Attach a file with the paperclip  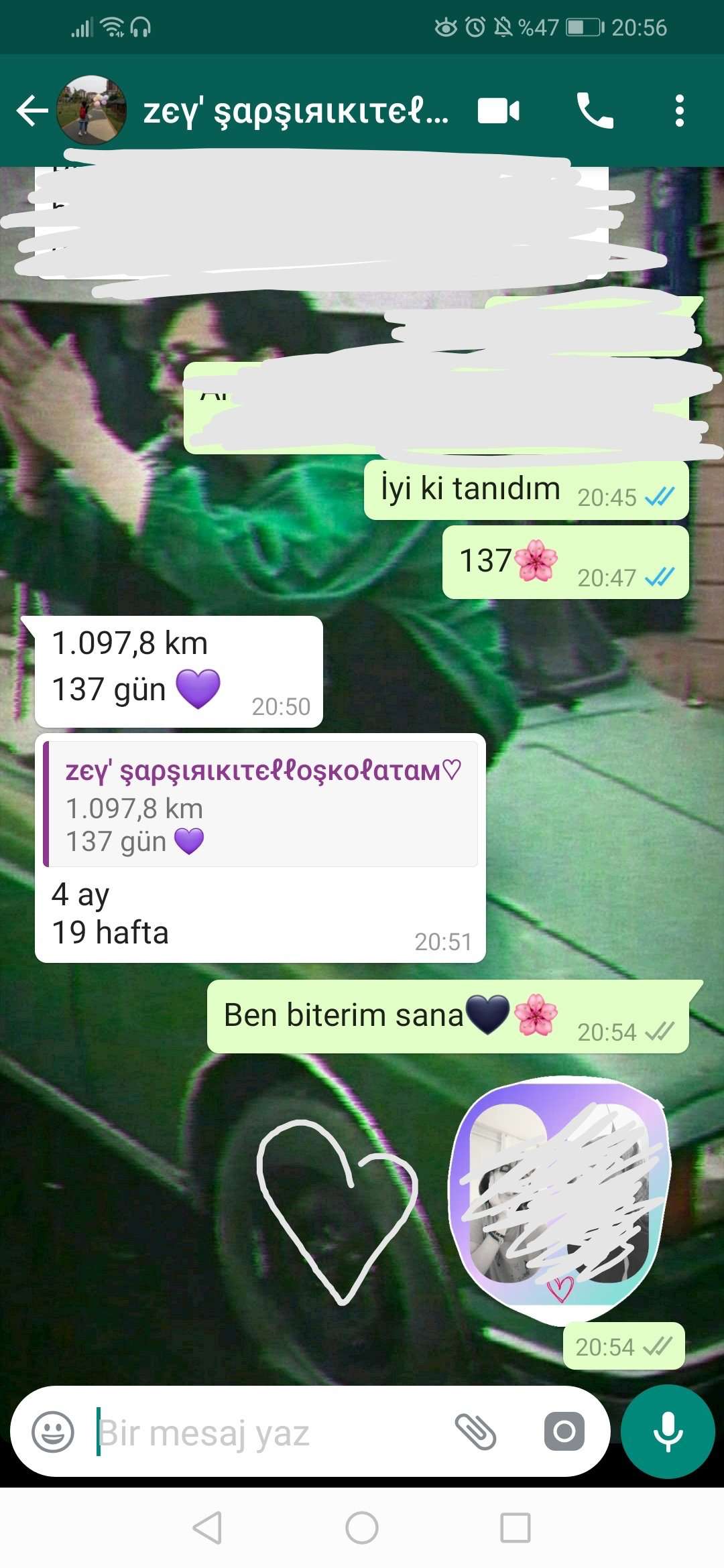tap(475, 1431)
